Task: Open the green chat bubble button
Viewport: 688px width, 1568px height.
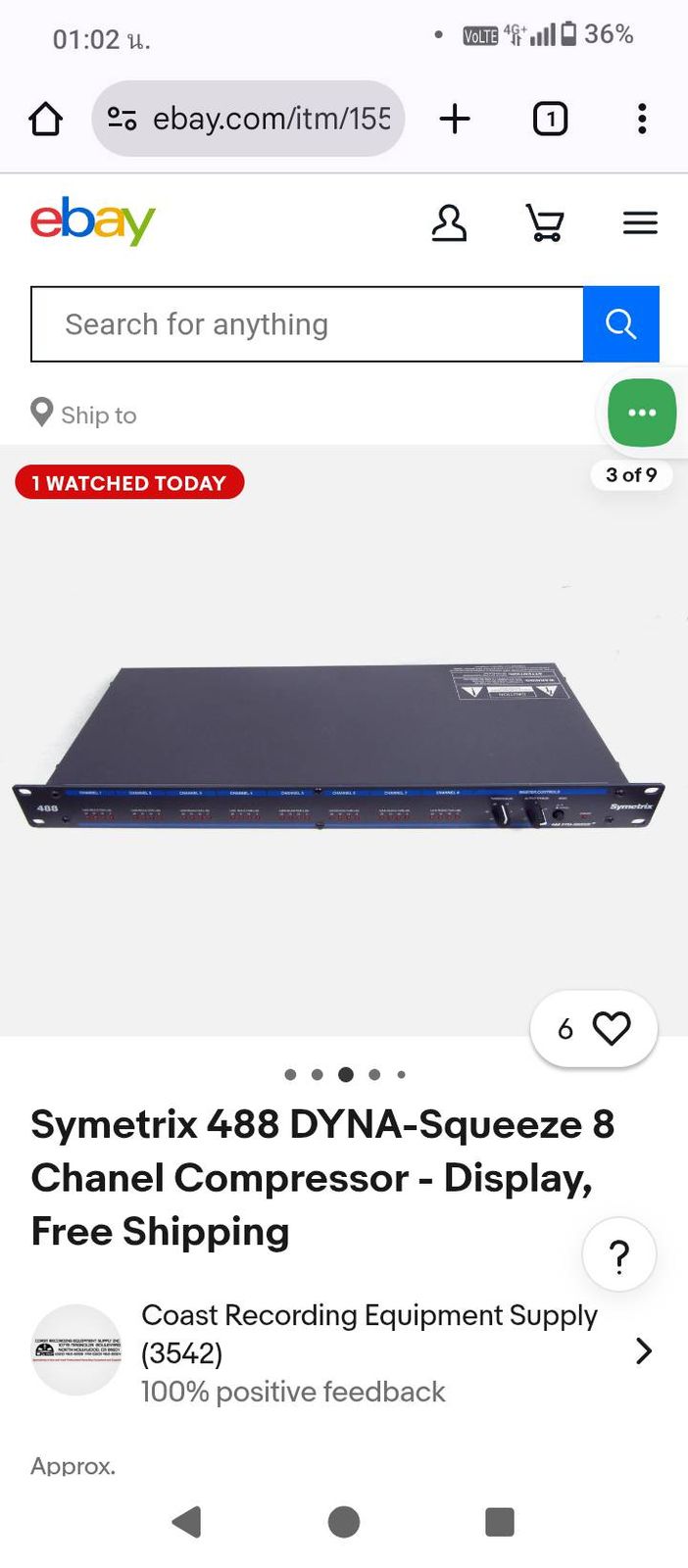Action: click(642, 413)
